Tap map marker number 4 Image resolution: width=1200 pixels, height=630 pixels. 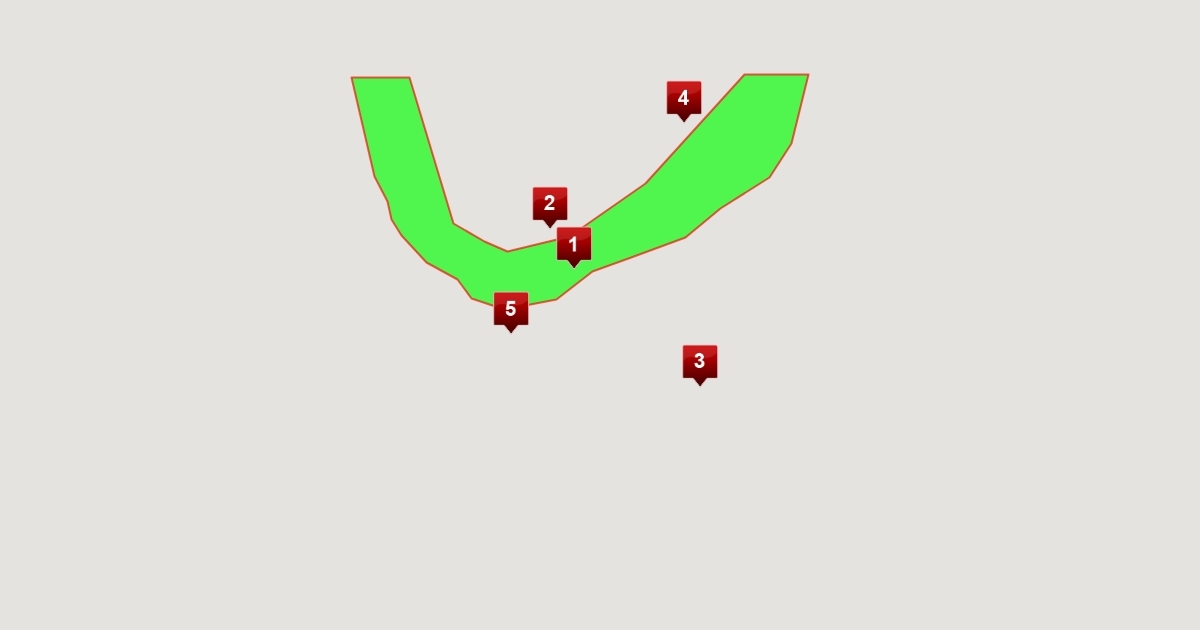[684, 100]
